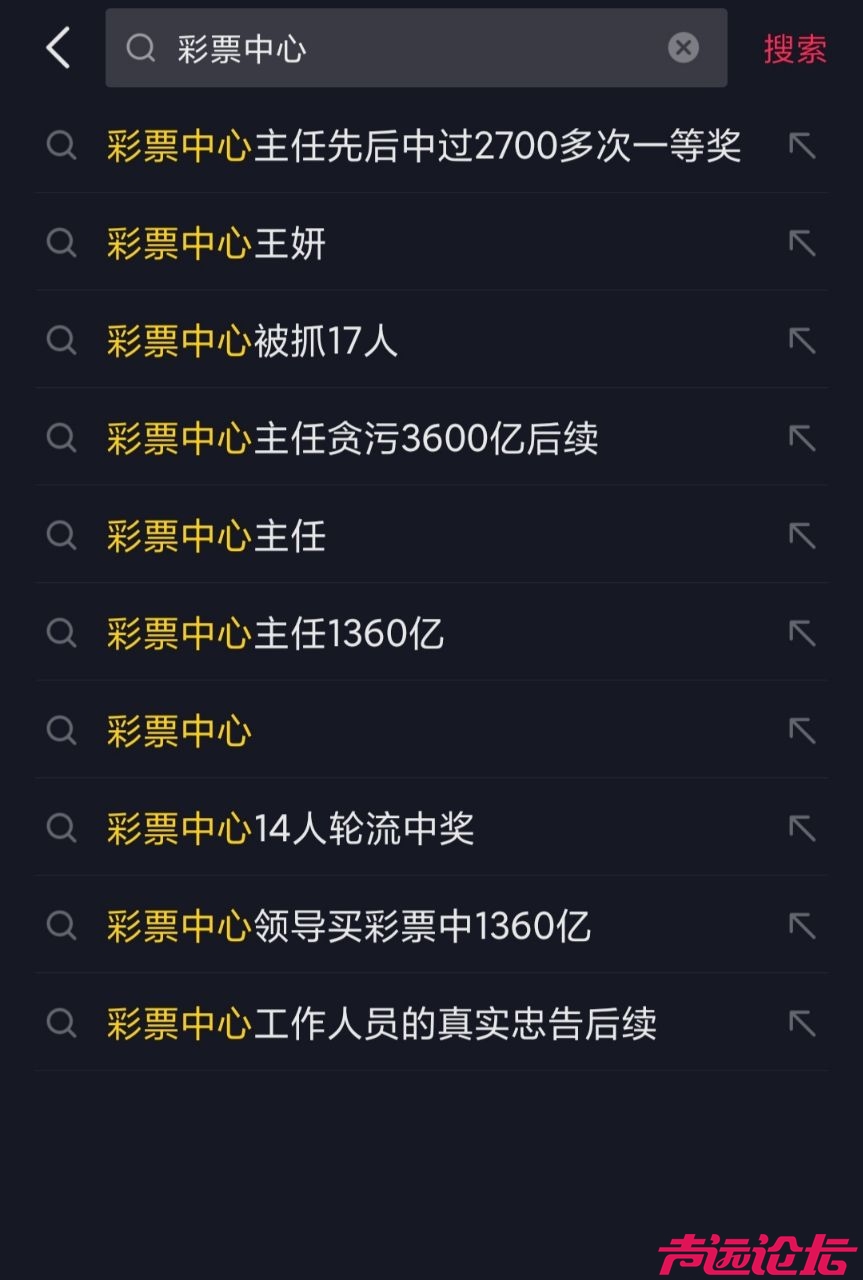Select suggestion 彩票中心领导买彩票中1360亿
This screenshot has height=1280, width=863.
click(x=348, y=926)
